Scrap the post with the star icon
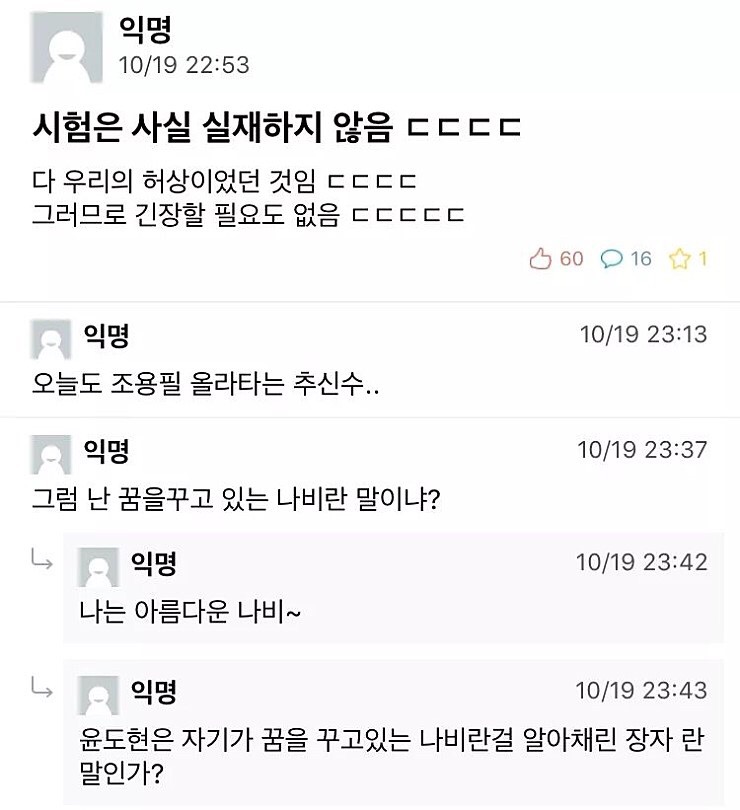740x810 pixels. pos(679,259)
